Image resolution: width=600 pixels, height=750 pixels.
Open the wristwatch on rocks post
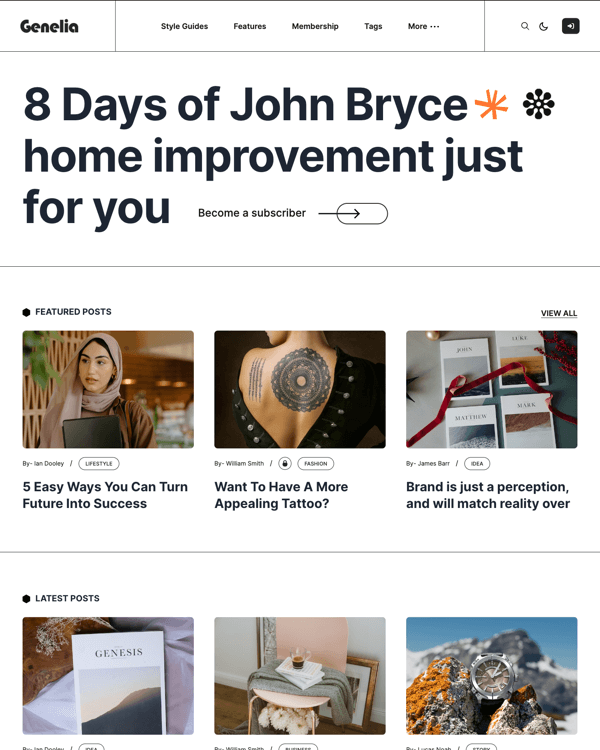click(491, 675)
